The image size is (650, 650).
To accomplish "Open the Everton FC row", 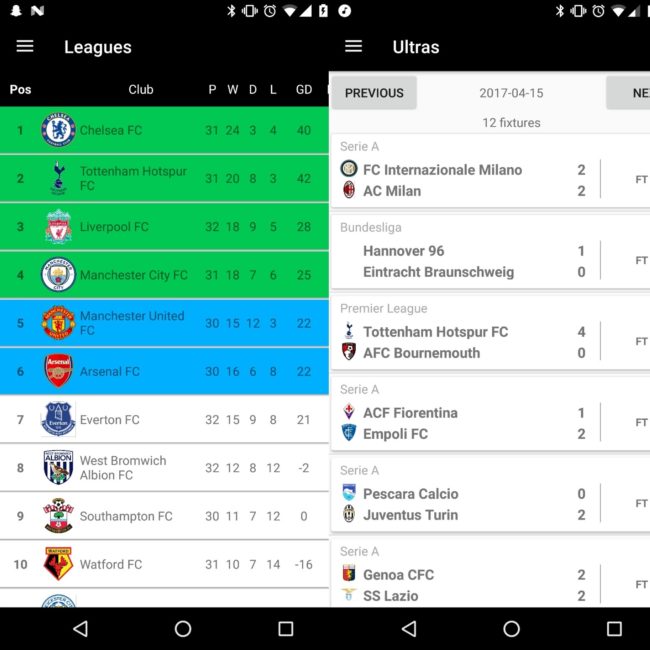I will pos(163,420).
